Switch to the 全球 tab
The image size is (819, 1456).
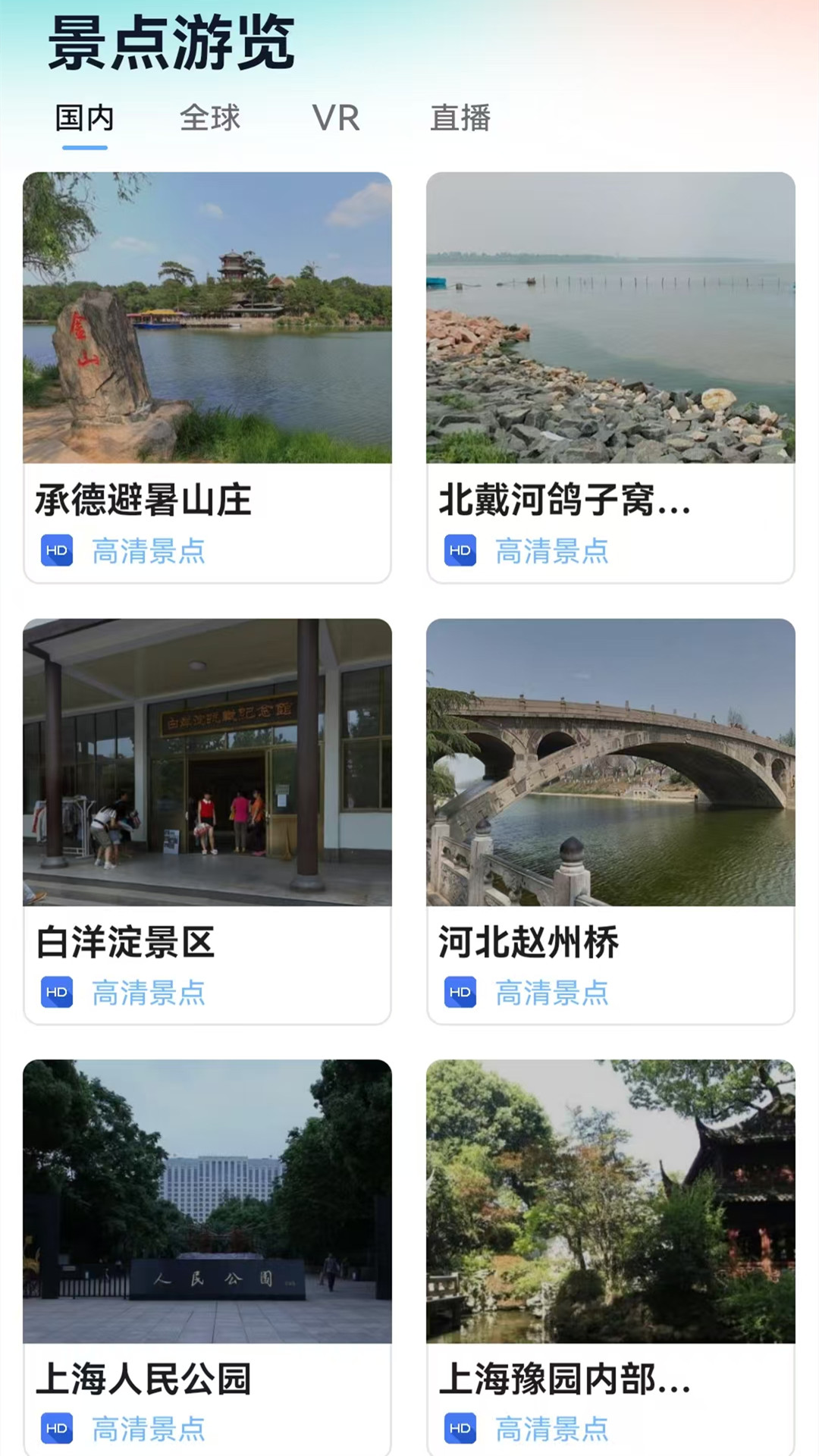209,118
